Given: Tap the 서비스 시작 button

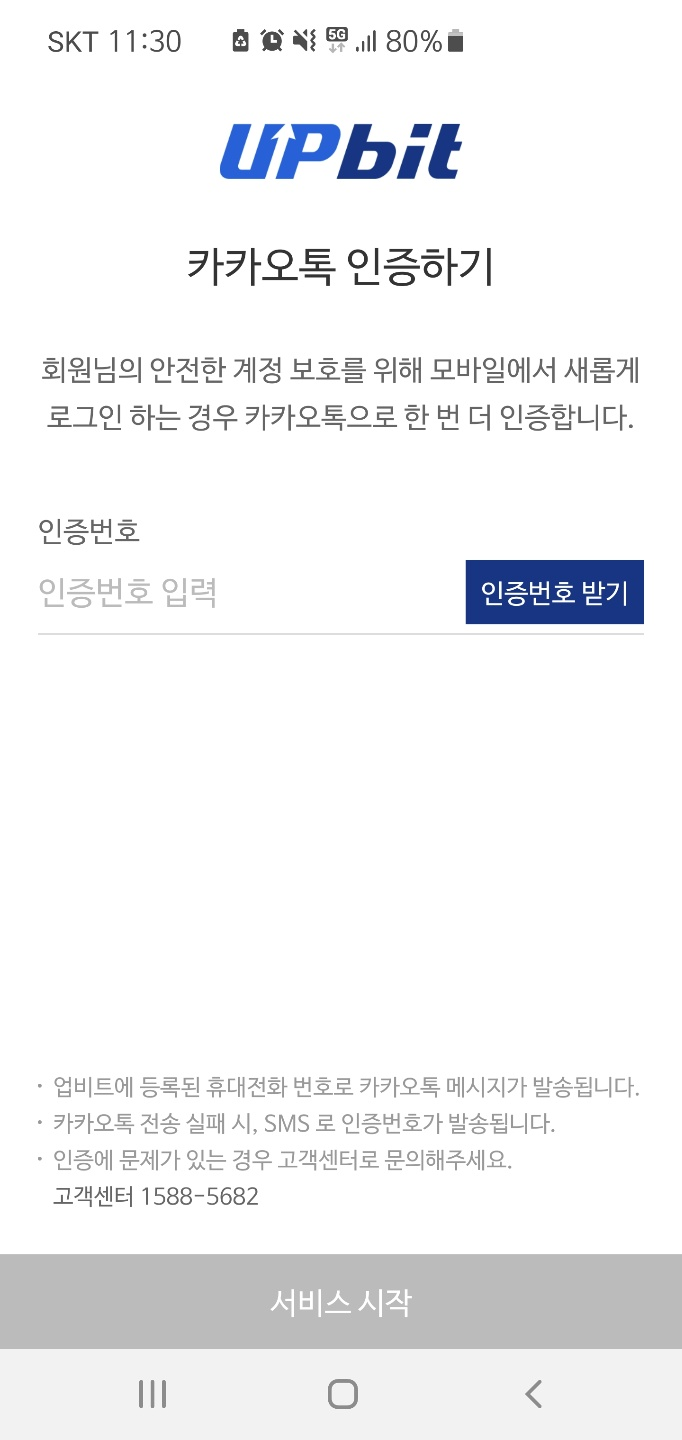Looking at the screenshot, I should [341, 1302].
